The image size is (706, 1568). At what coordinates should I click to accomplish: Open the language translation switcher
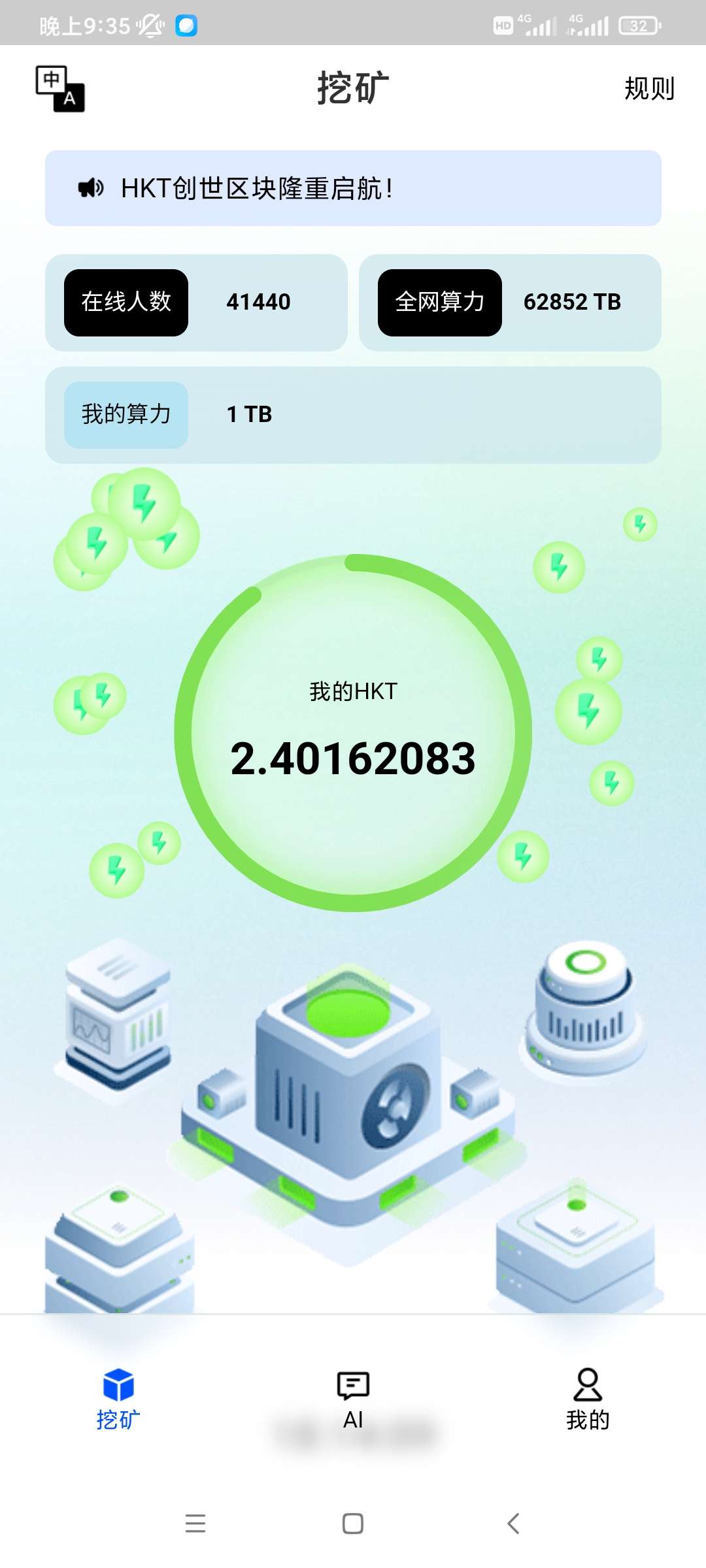pyautogui.click(x=60, y=89)
